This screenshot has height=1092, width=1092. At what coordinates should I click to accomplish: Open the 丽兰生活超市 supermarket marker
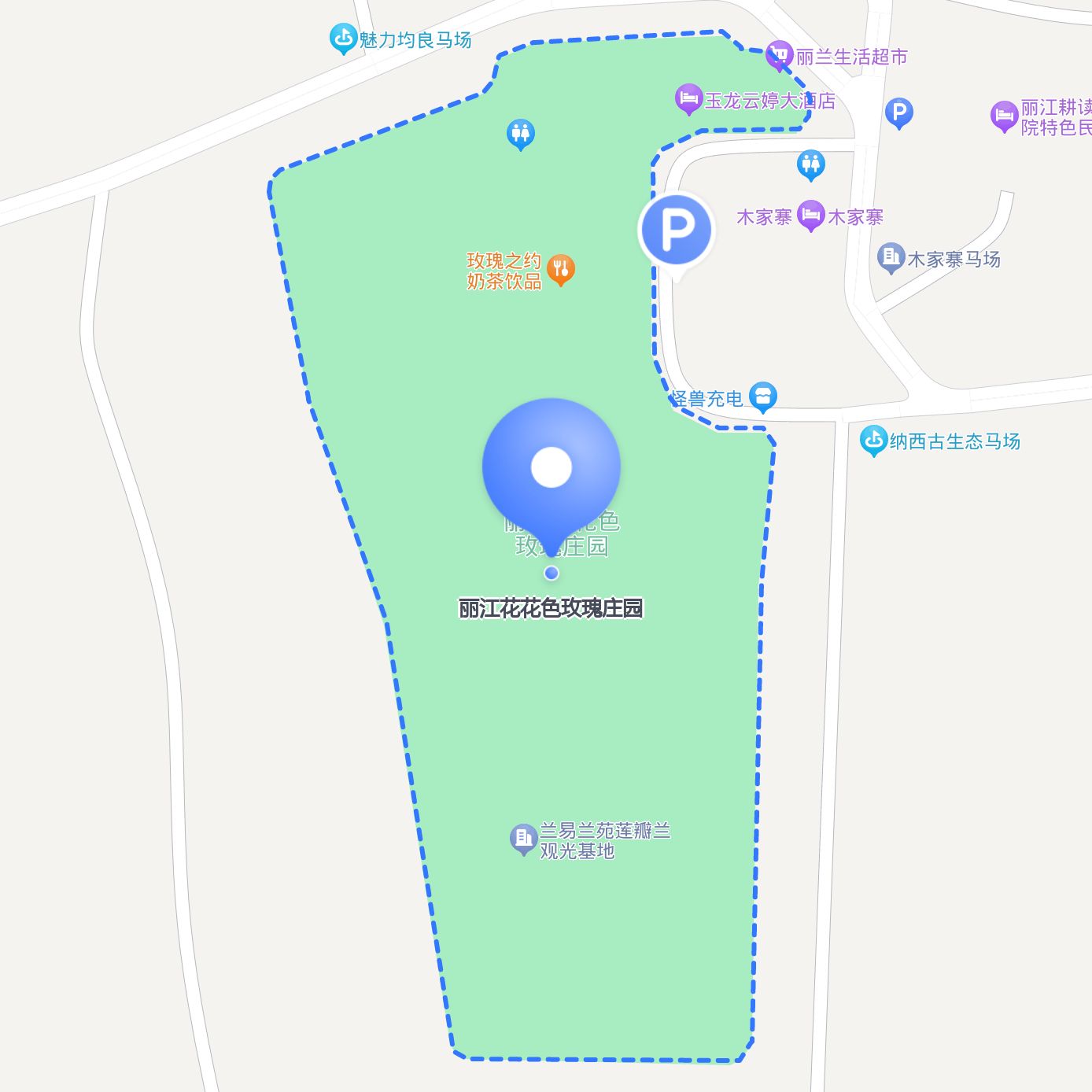pos(779,55)
